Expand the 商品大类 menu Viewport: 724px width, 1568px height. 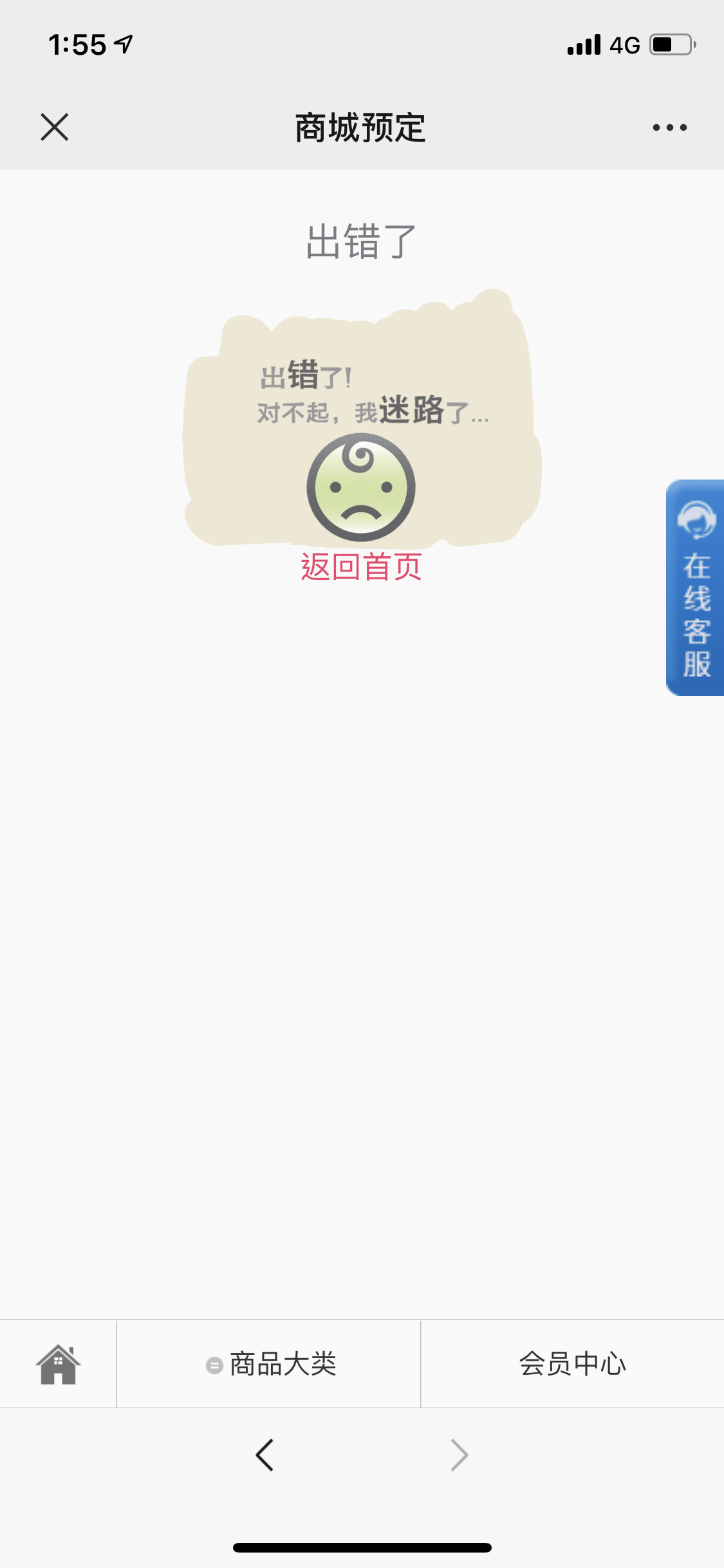[269, 1364]
